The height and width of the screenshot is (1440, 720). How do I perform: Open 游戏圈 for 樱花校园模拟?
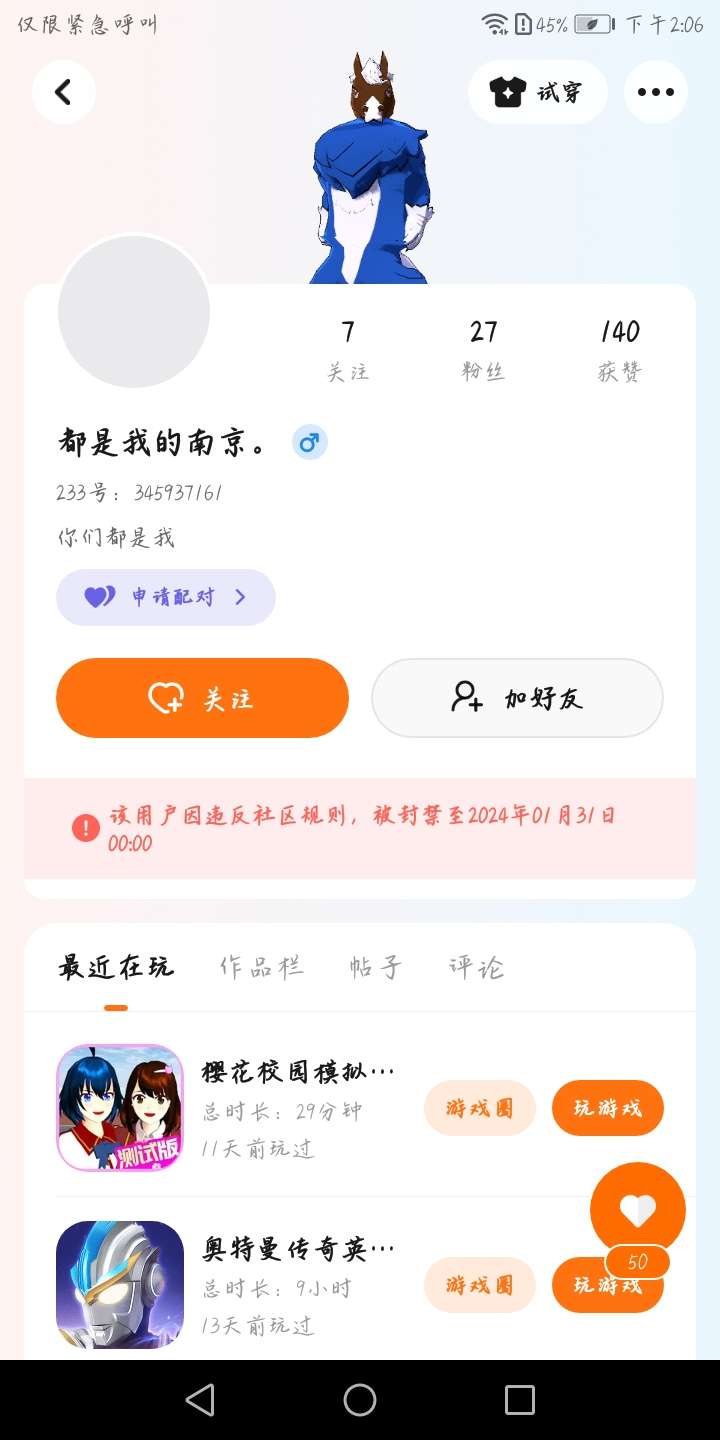tap(480, 1108)
